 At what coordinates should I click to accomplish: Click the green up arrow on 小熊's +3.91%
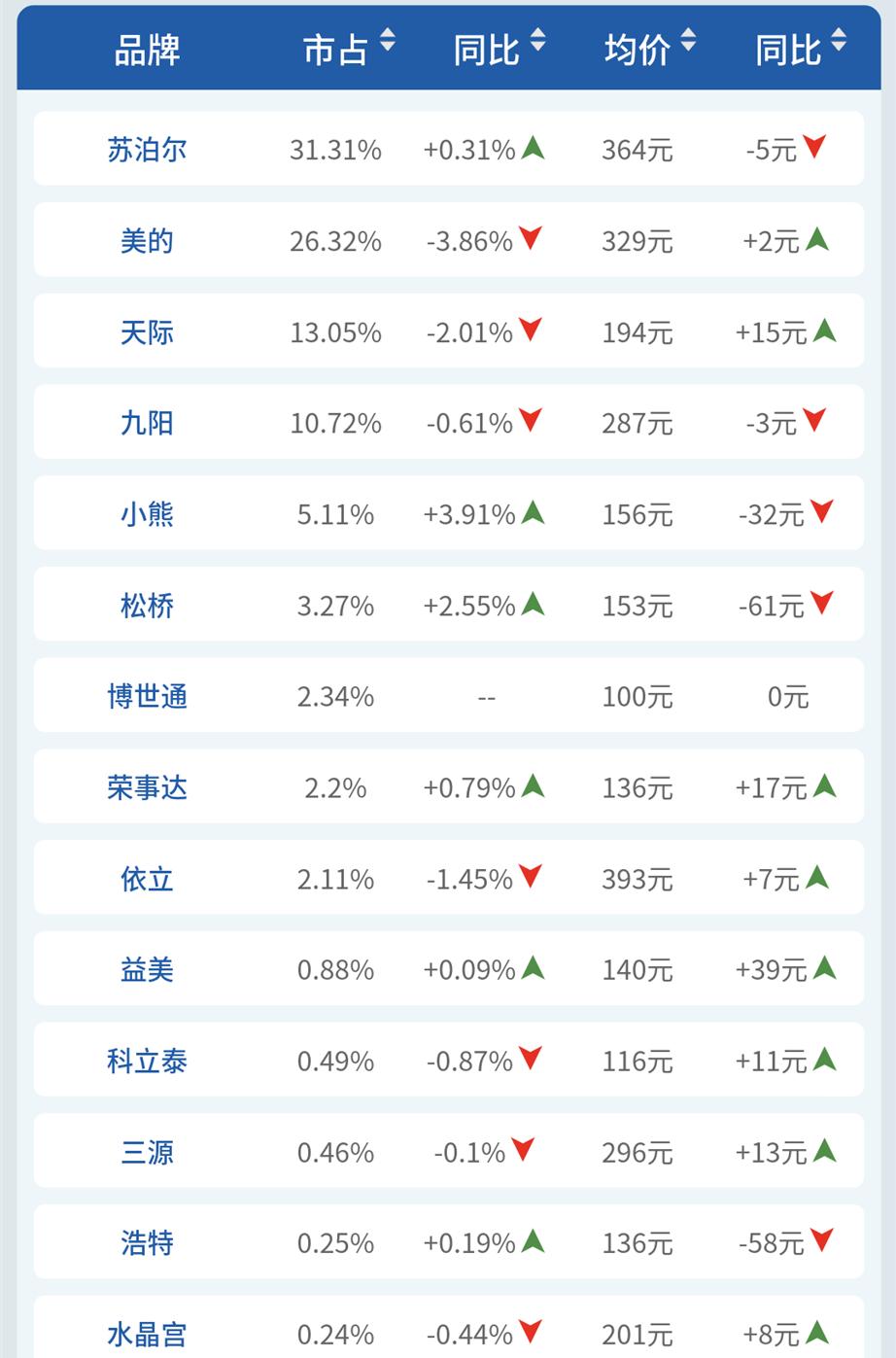(x=531, y=512)
